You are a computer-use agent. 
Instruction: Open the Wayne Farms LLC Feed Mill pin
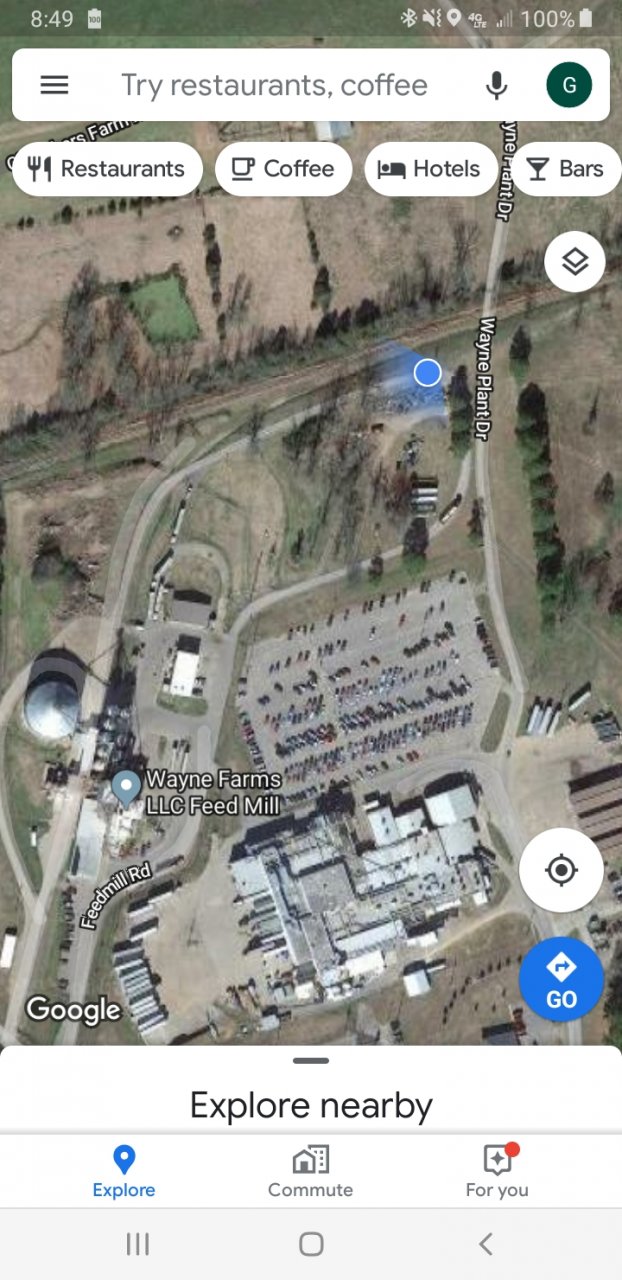[x=126, y=787]
